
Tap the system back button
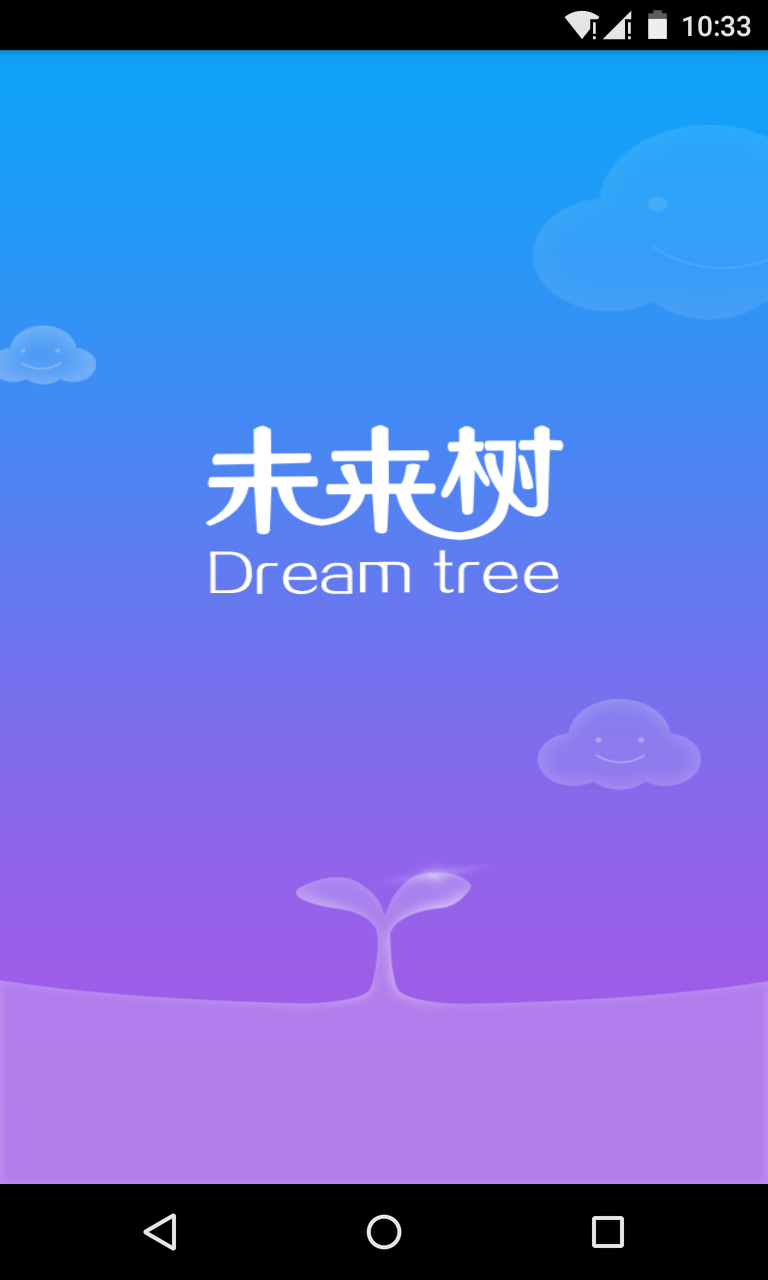160,1231
